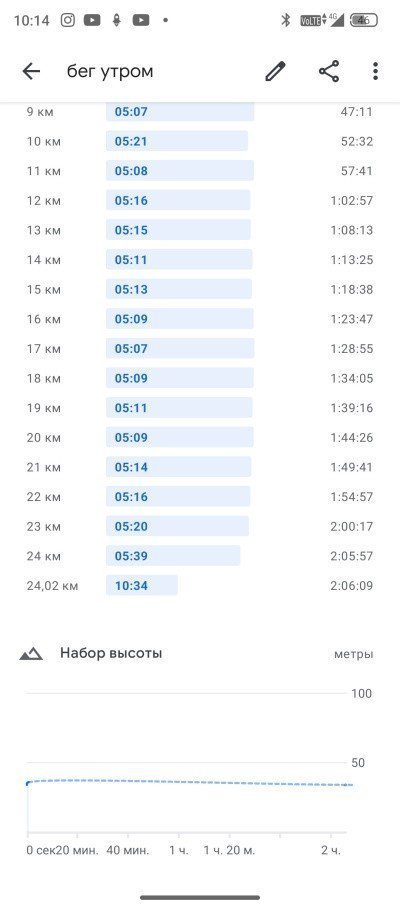Share this running activity
The image size is (400, 911).
point(328,71)
